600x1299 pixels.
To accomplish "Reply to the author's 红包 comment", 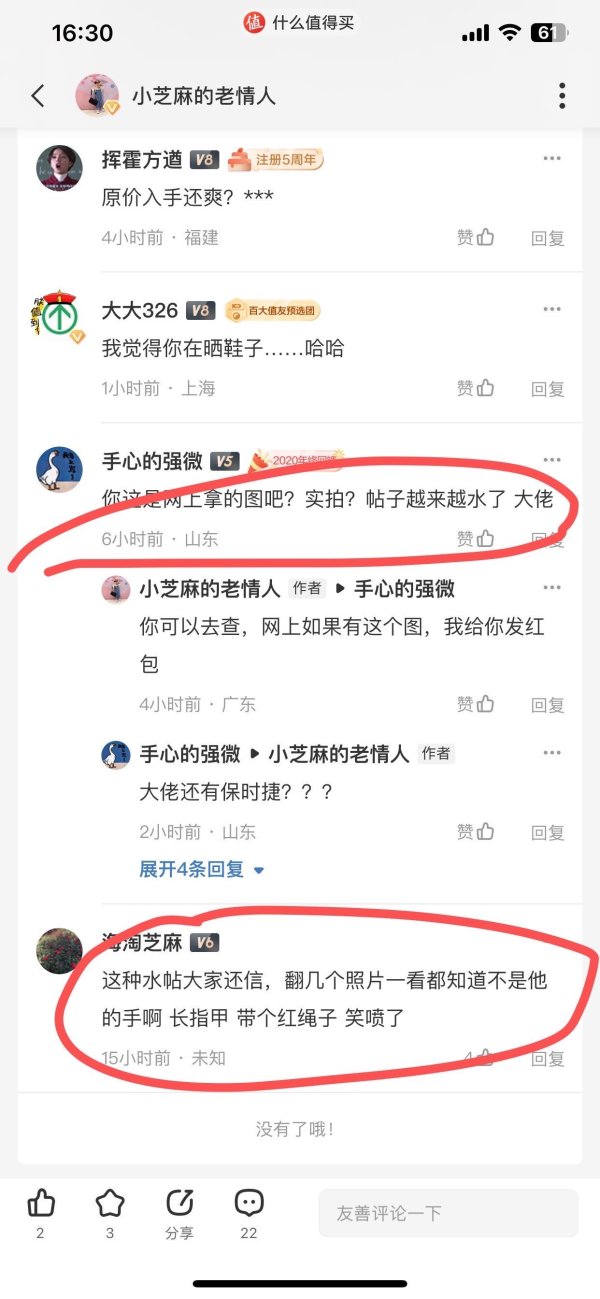I will (547, 705).
